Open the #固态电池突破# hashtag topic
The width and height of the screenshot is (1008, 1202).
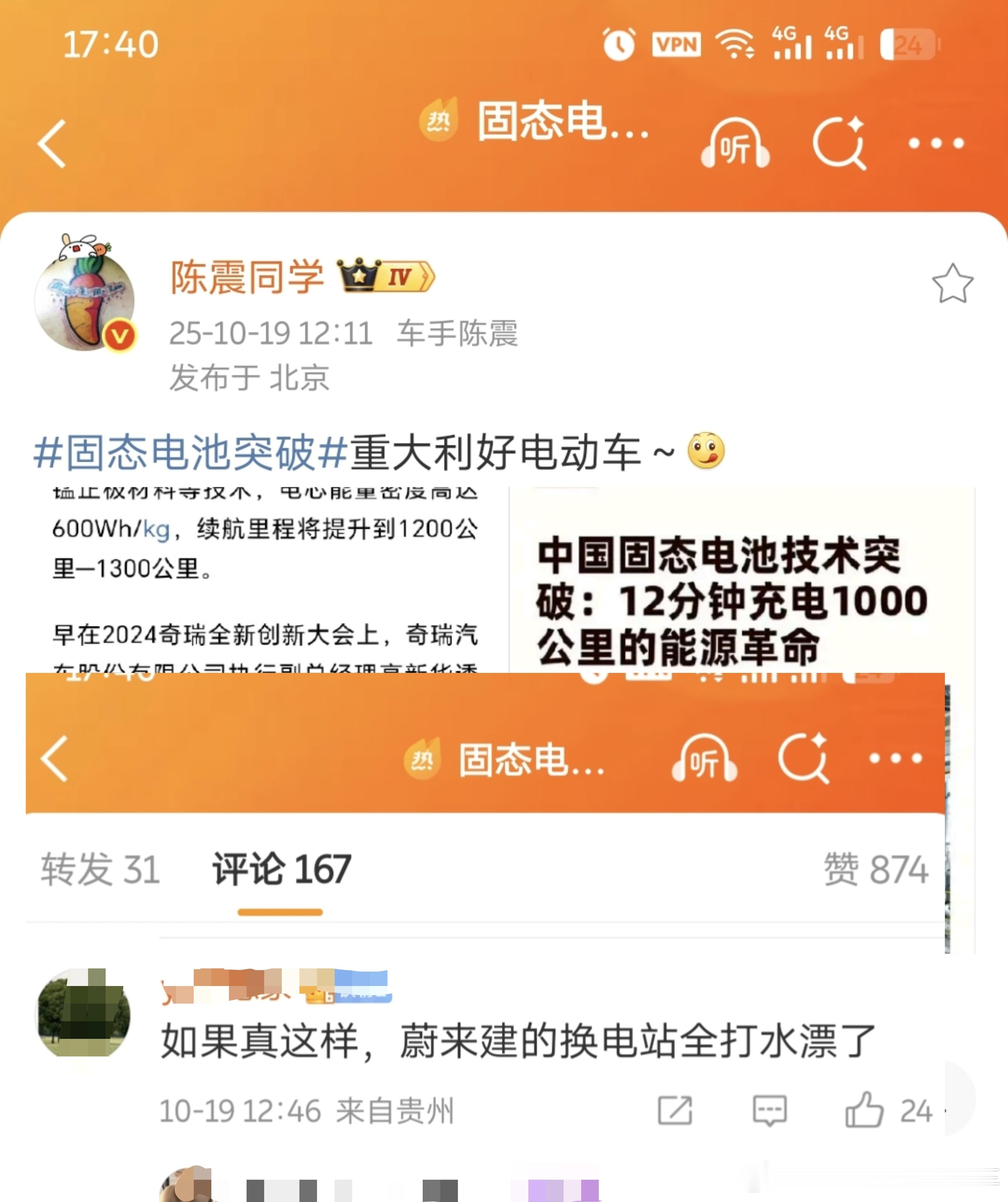click(x=190, y=452)
